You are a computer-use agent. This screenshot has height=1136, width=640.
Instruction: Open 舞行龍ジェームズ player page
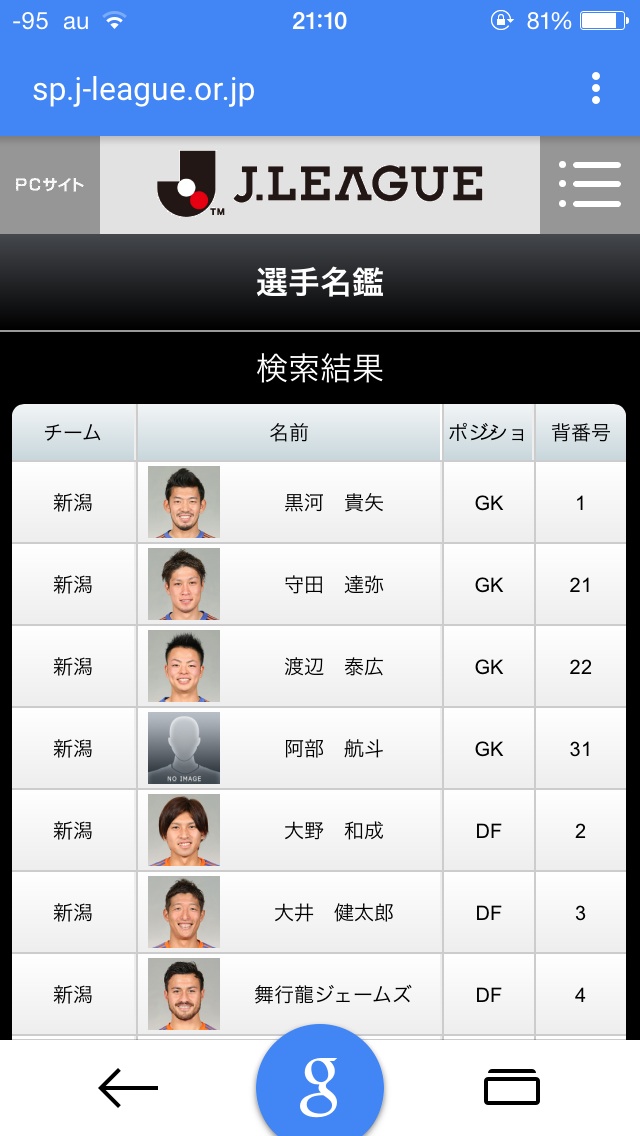coord(333,995)
